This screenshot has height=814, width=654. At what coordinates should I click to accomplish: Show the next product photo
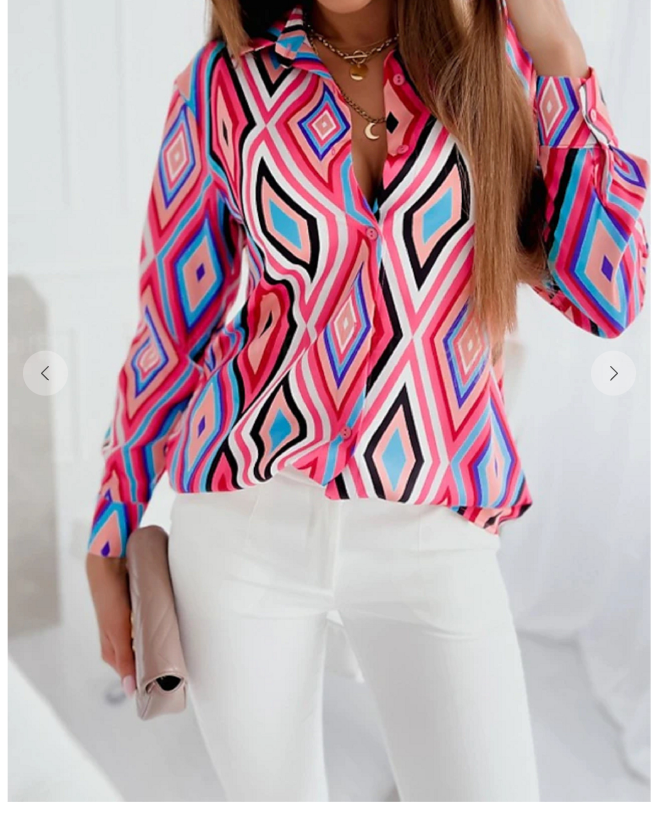pos(613,373)
